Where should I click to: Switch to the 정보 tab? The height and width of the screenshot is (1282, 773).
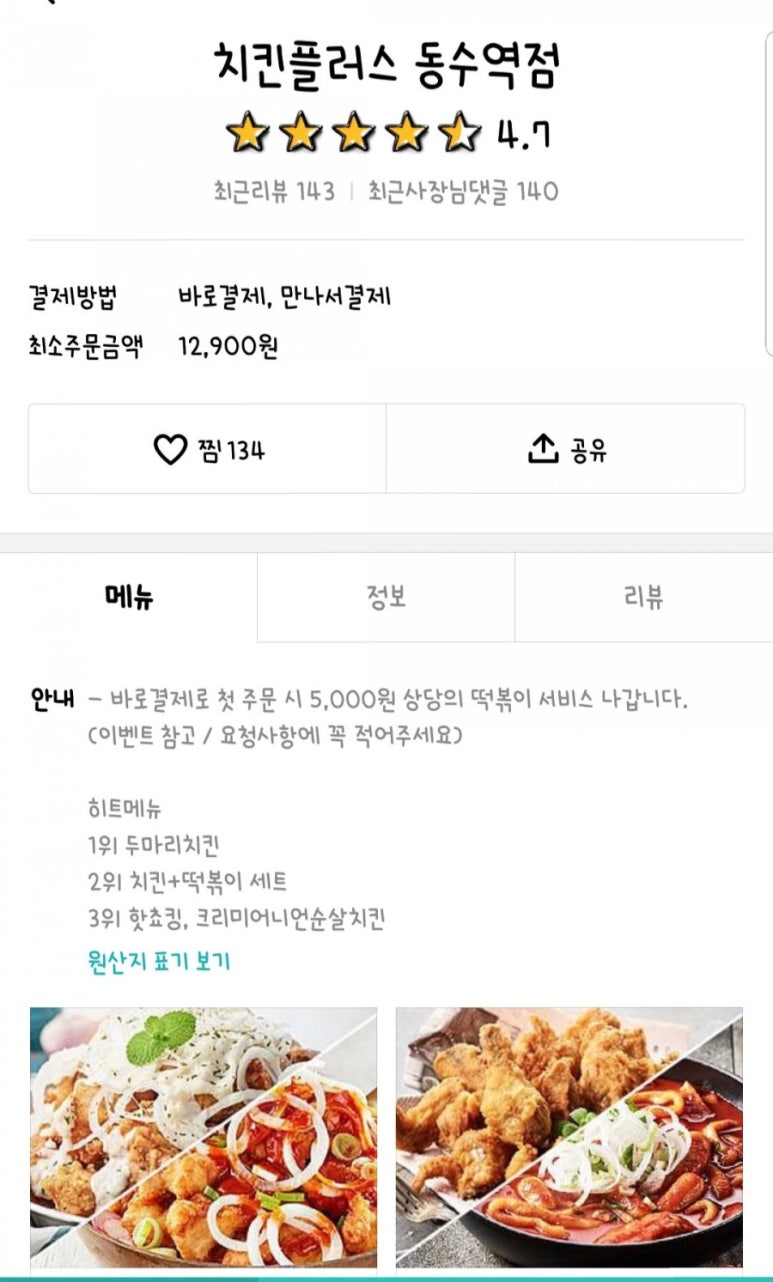pyautogui.click(x=386, y=598)
